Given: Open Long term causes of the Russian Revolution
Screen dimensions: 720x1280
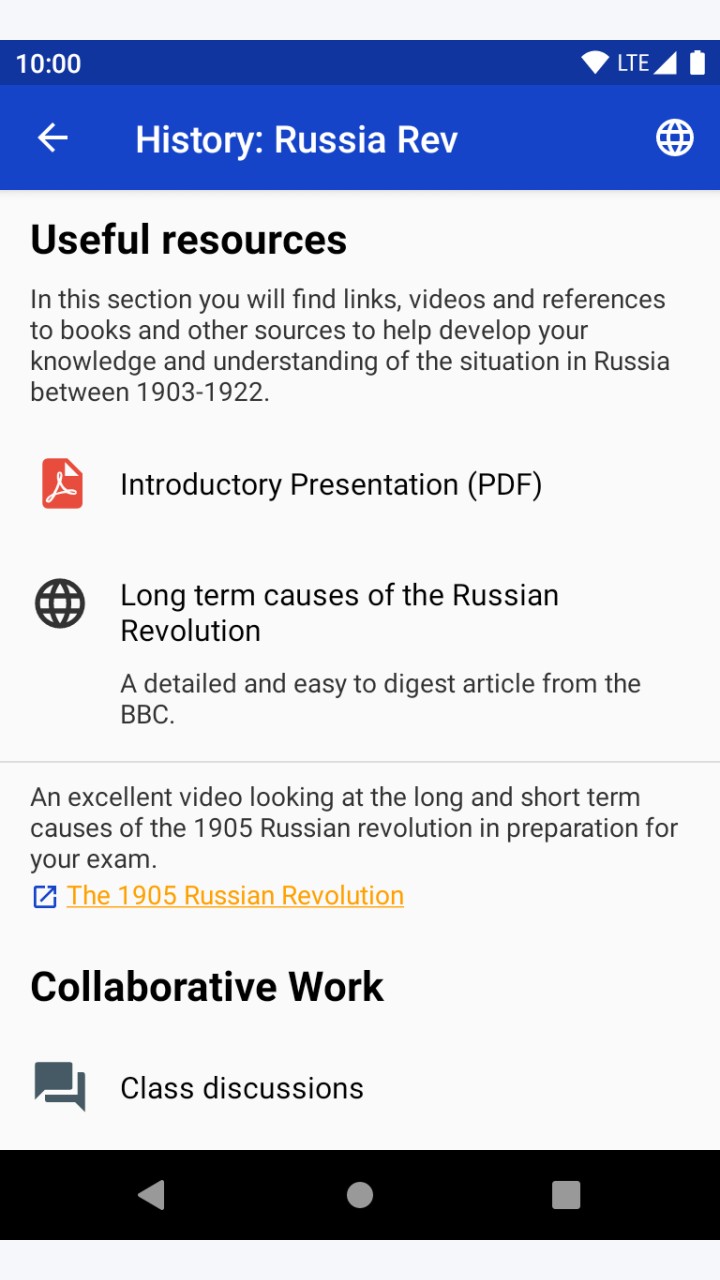Looking at the screenshot, I should coord(360,651).
